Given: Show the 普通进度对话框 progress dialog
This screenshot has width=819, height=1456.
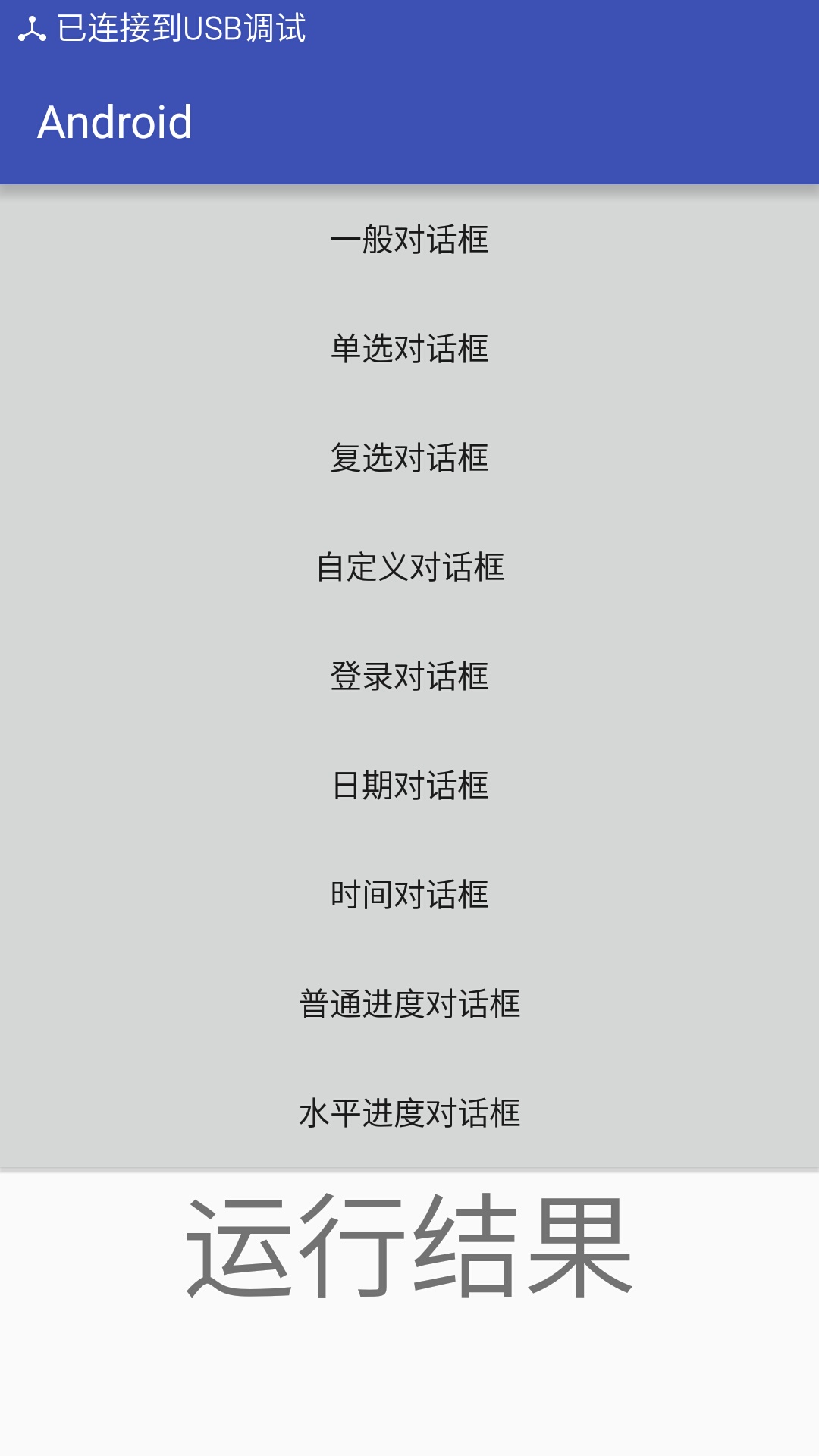Looking at the screenshot, I should click(409, 1004).
